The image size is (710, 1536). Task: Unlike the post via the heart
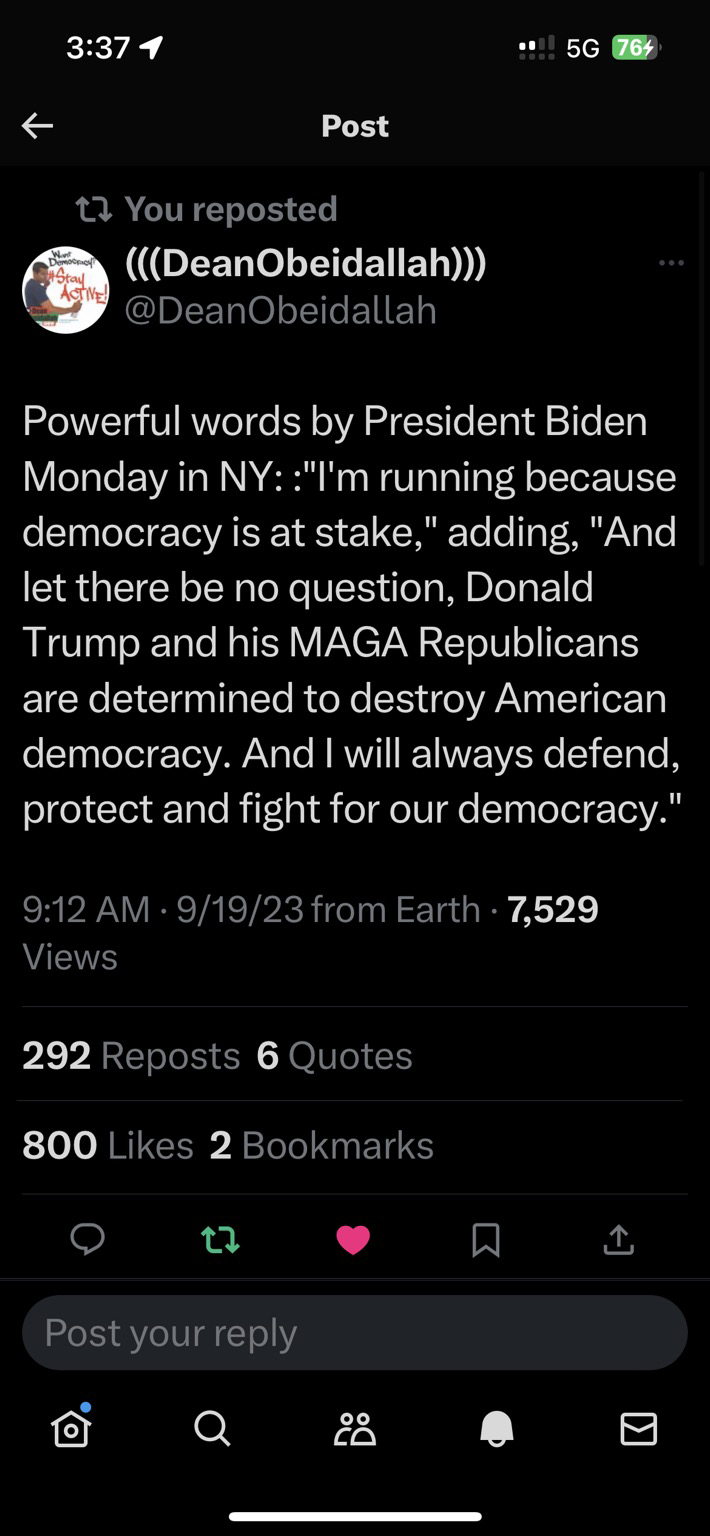(x=353, y=1240)
